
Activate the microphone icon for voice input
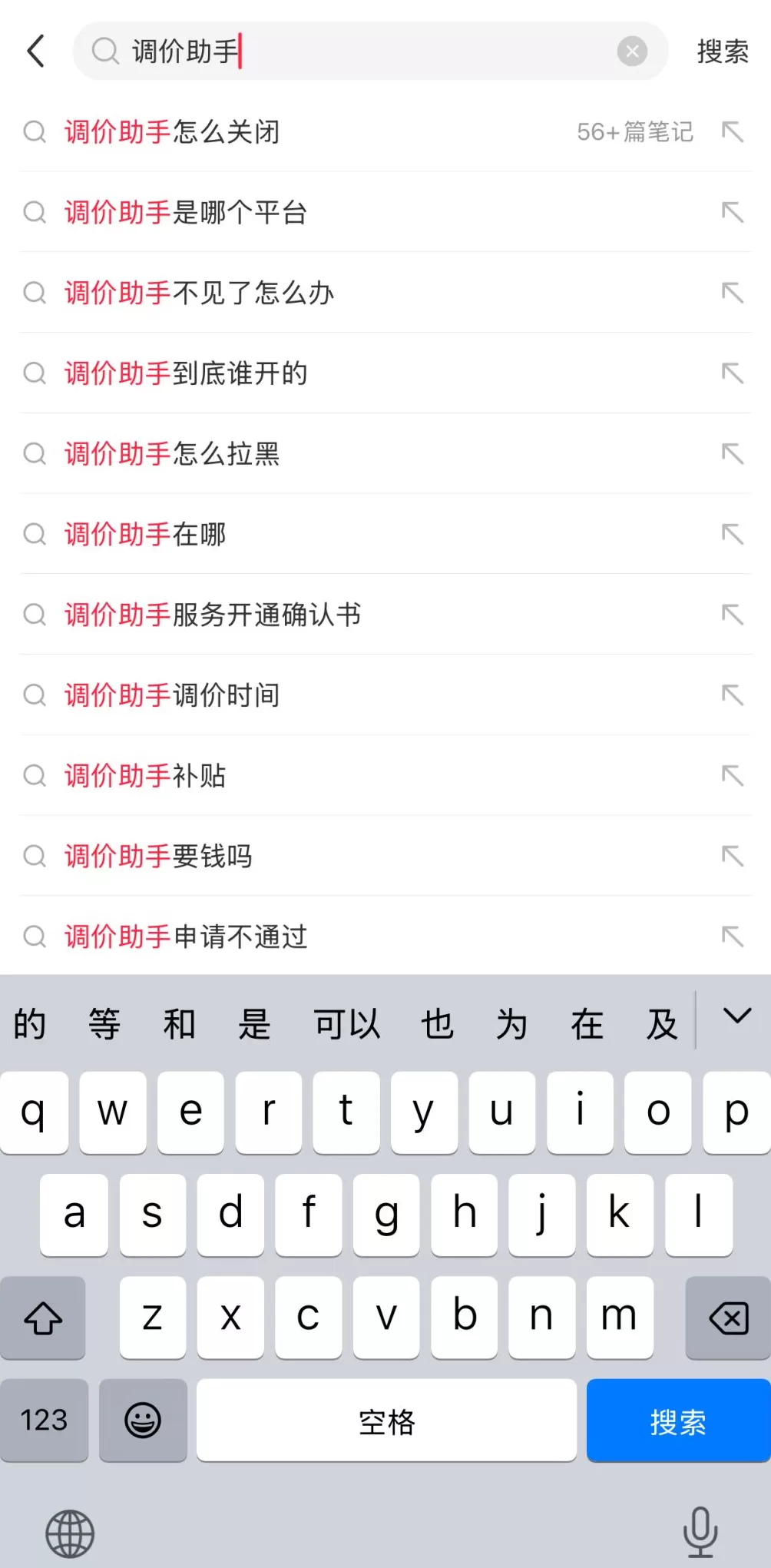[x=700, y=1534]
